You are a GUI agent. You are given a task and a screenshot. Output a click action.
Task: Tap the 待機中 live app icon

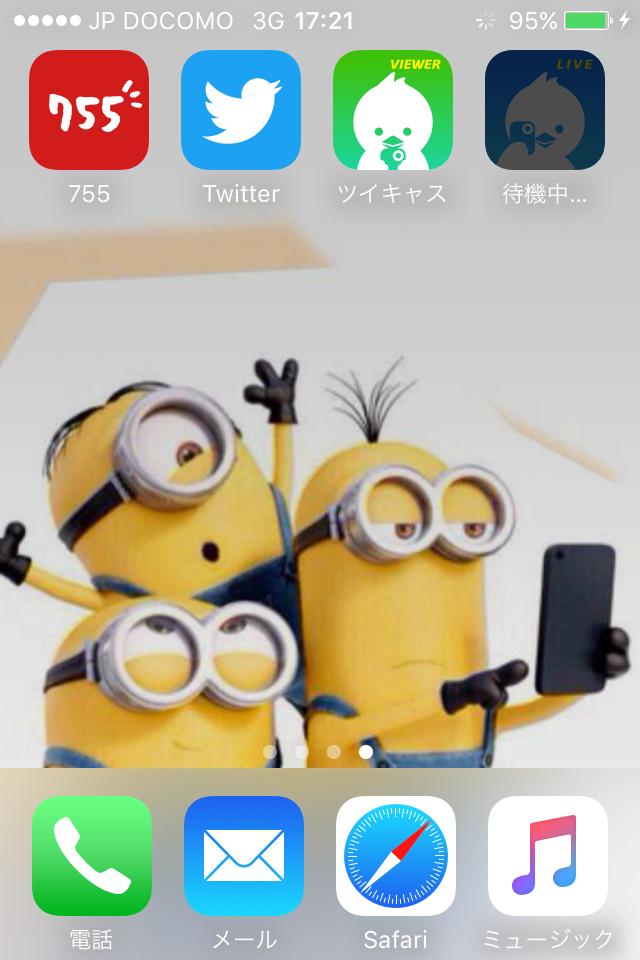(545, 110)
